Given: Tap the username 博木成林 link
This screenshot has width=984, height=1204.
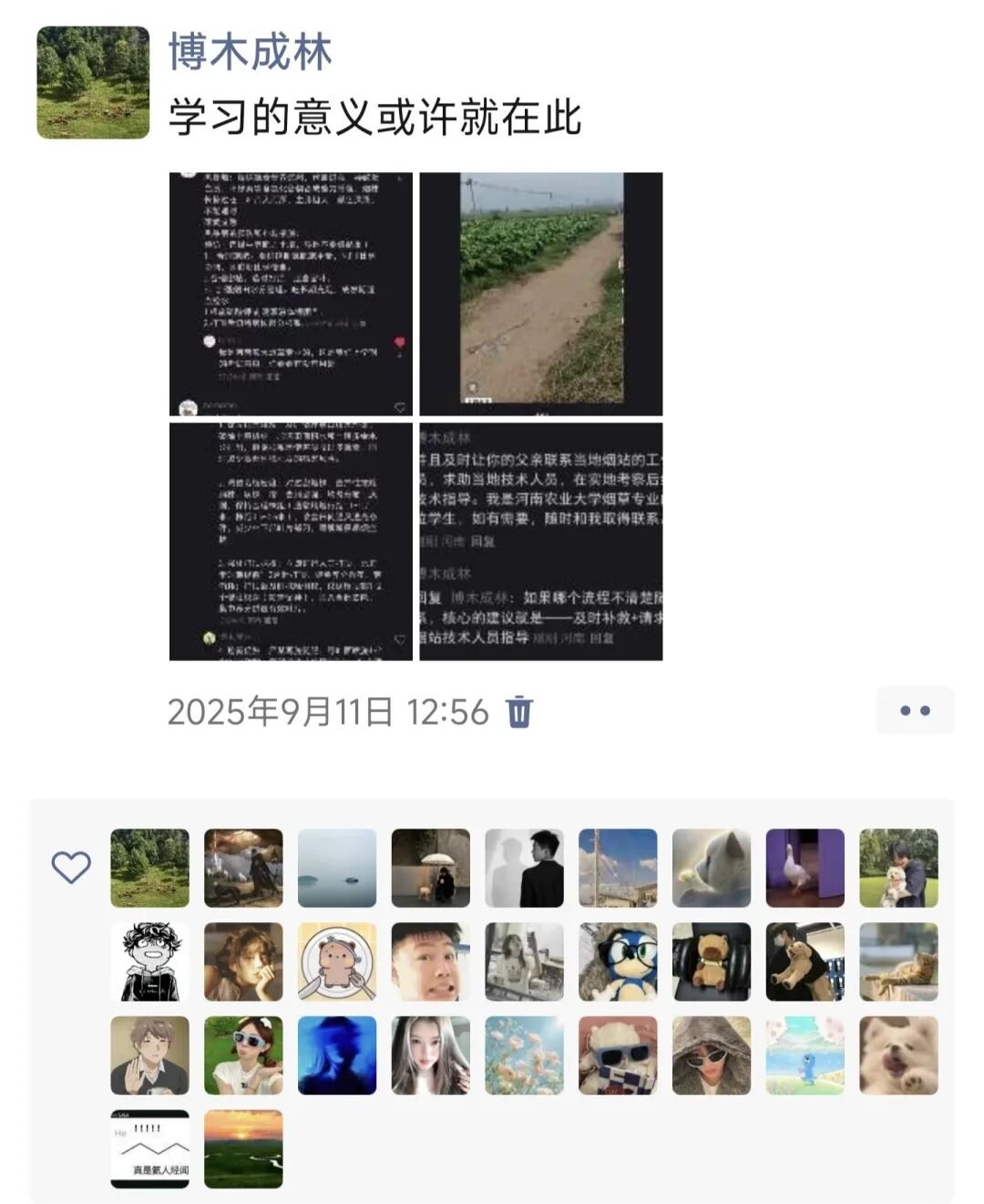Looking at the screenshot, I should tap(250, 52).
